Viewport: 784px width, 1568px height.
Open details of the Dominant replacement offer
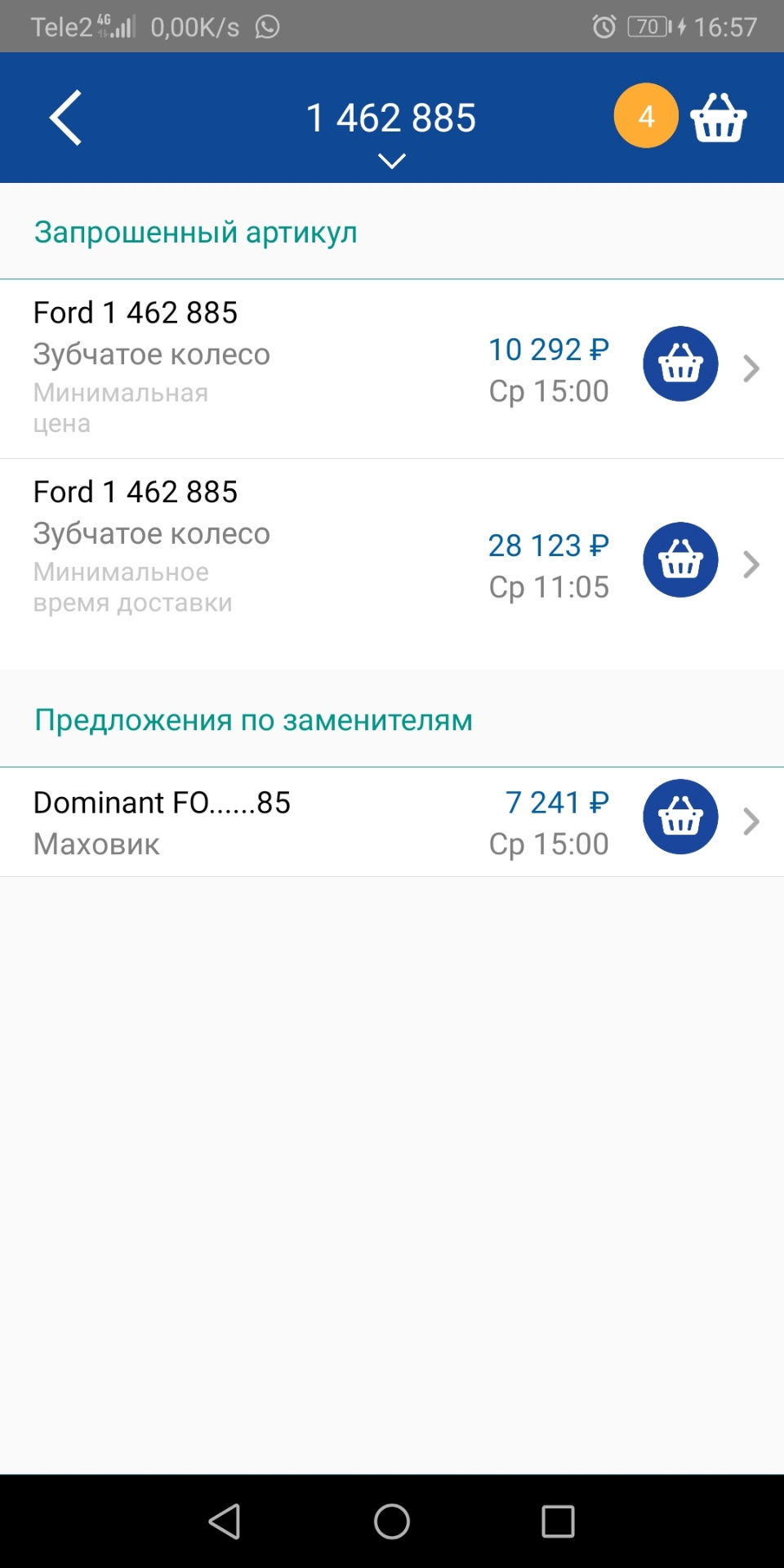[x=750, y=821]
